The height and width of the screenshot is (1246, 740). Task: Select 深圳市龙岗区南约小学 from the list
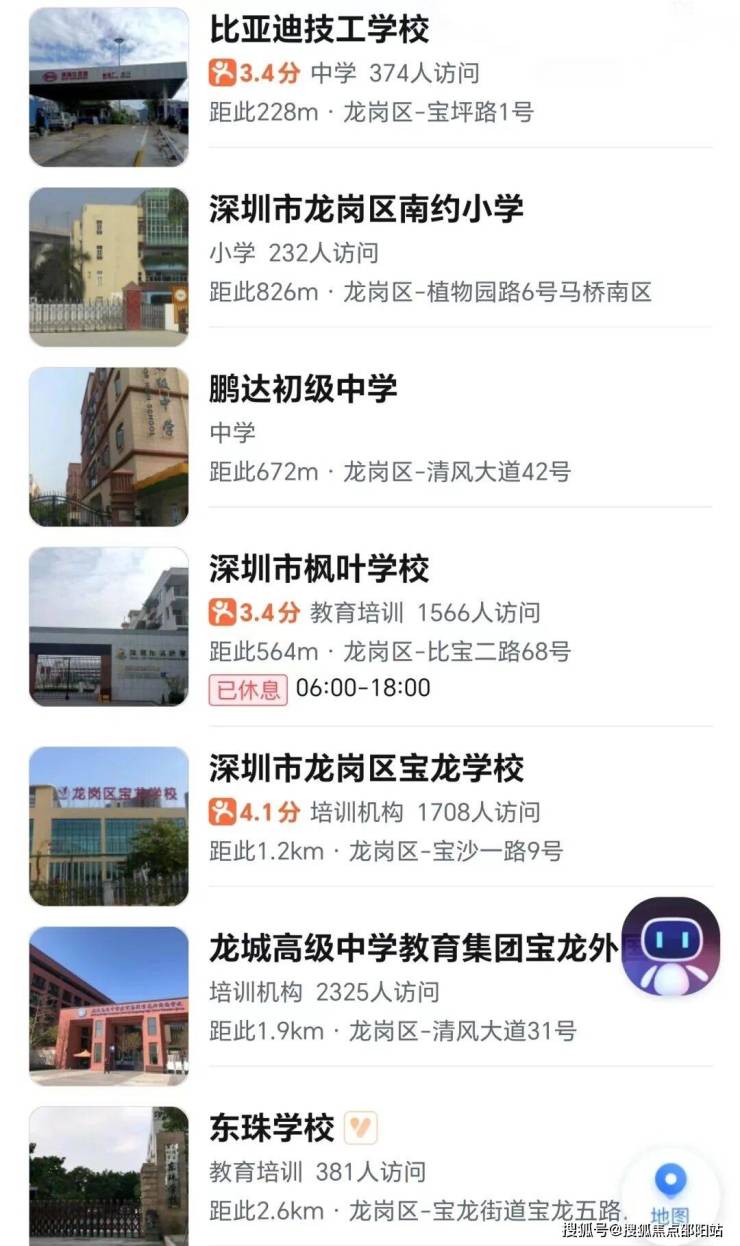pyautogui.click(x=366, y=209)
